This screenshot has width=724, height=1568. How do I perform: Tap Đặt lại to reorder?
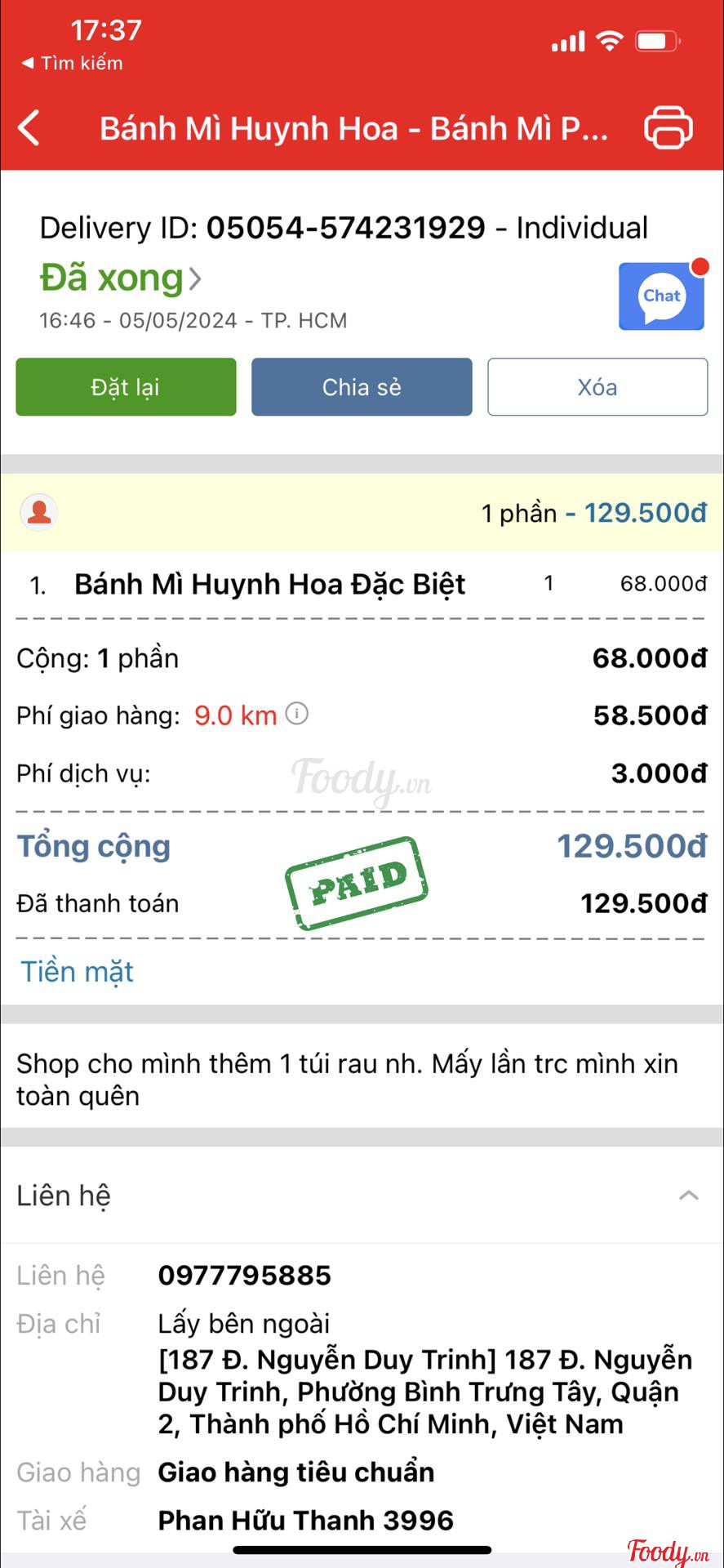coord(126,387)
